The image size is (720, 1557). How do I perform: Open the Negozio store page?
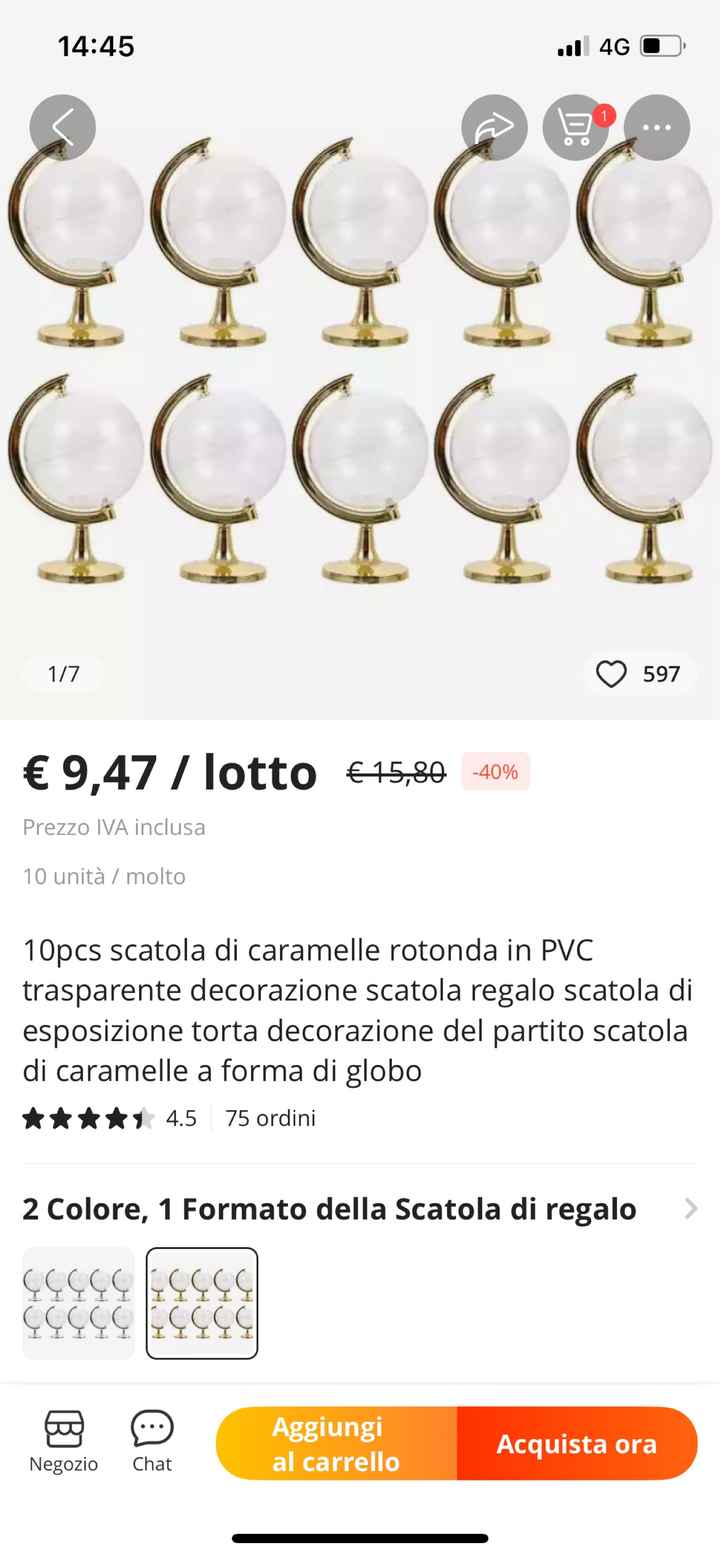(64, 1441)
